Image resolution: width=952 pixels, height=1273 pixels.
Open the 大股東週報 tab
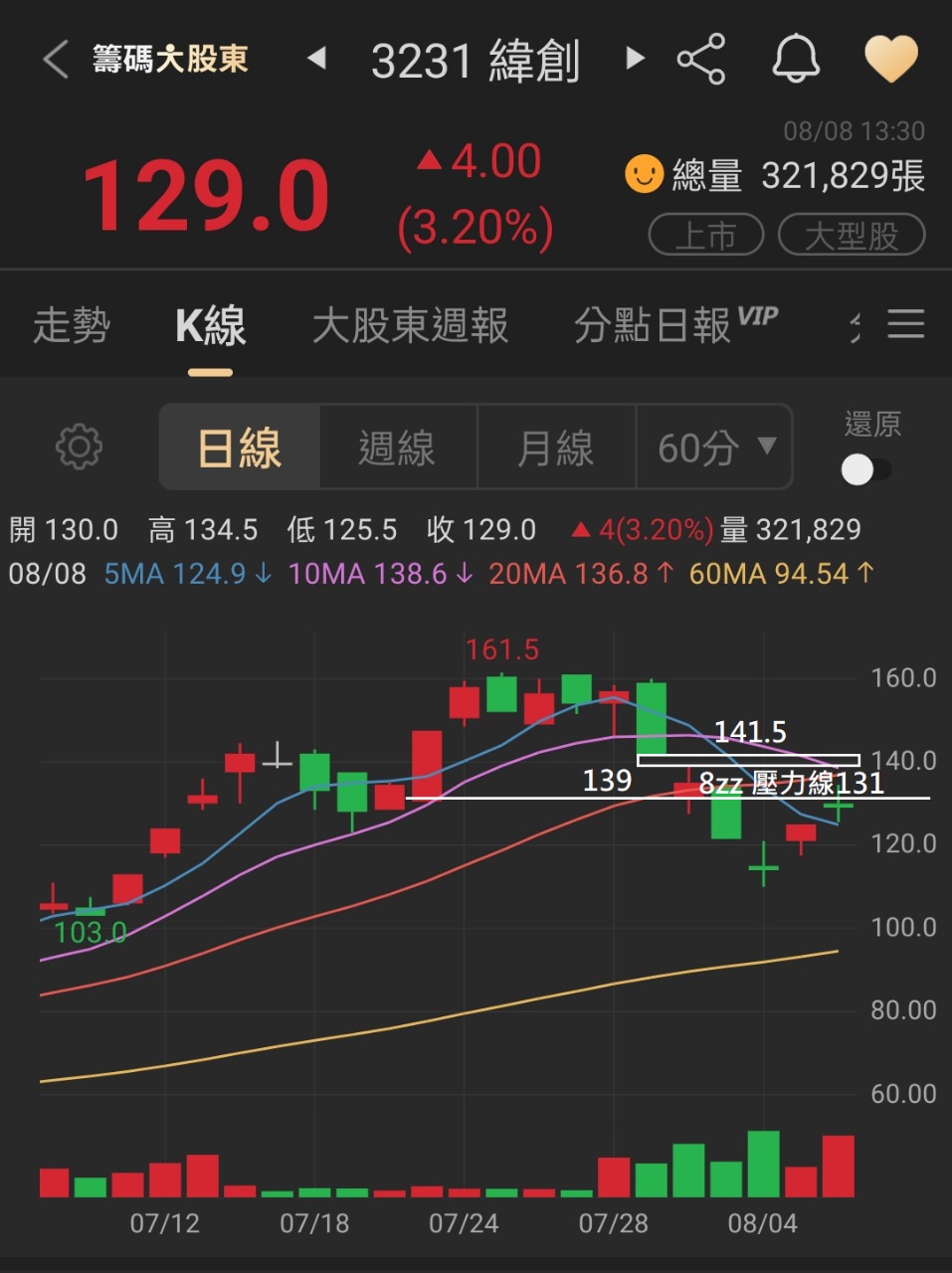(x=410, y=326)
